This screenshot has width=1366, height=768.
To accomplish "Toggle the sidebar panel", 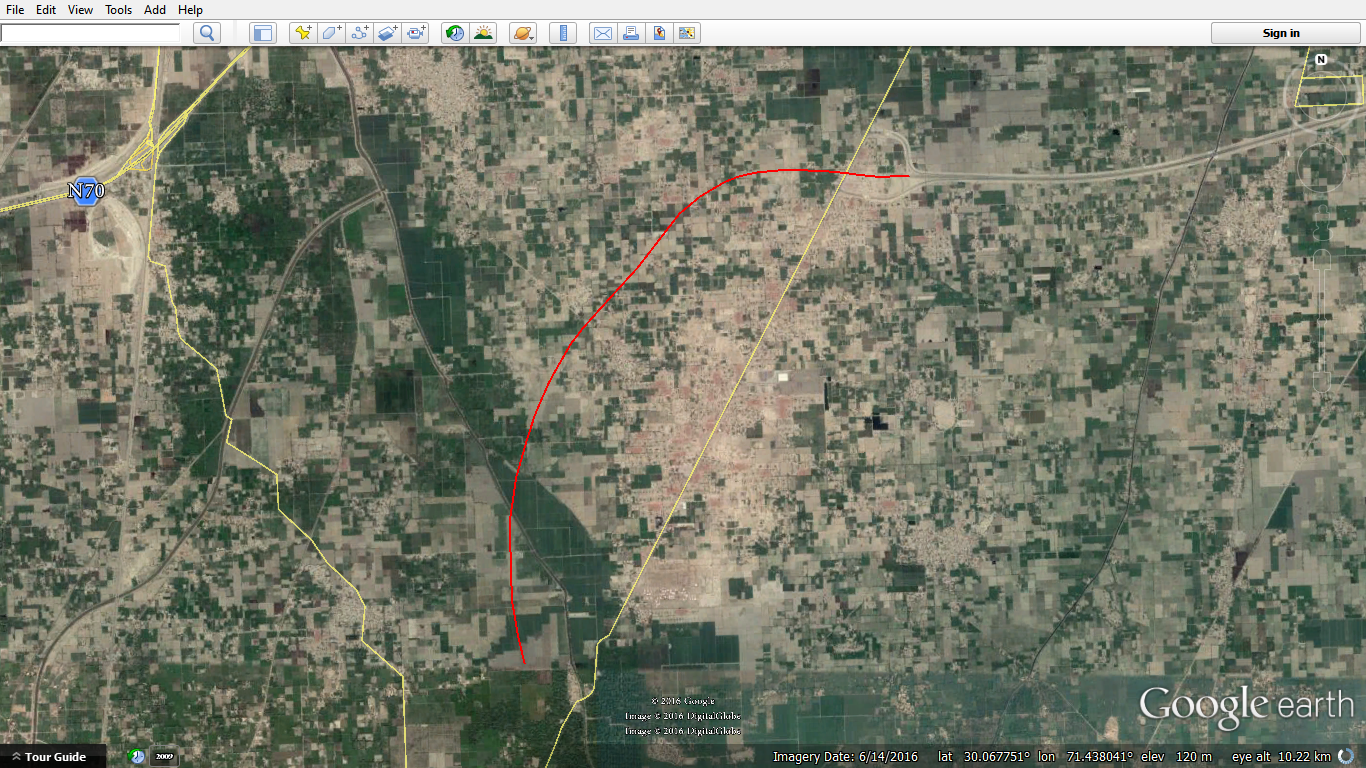I will coord(262,33).
